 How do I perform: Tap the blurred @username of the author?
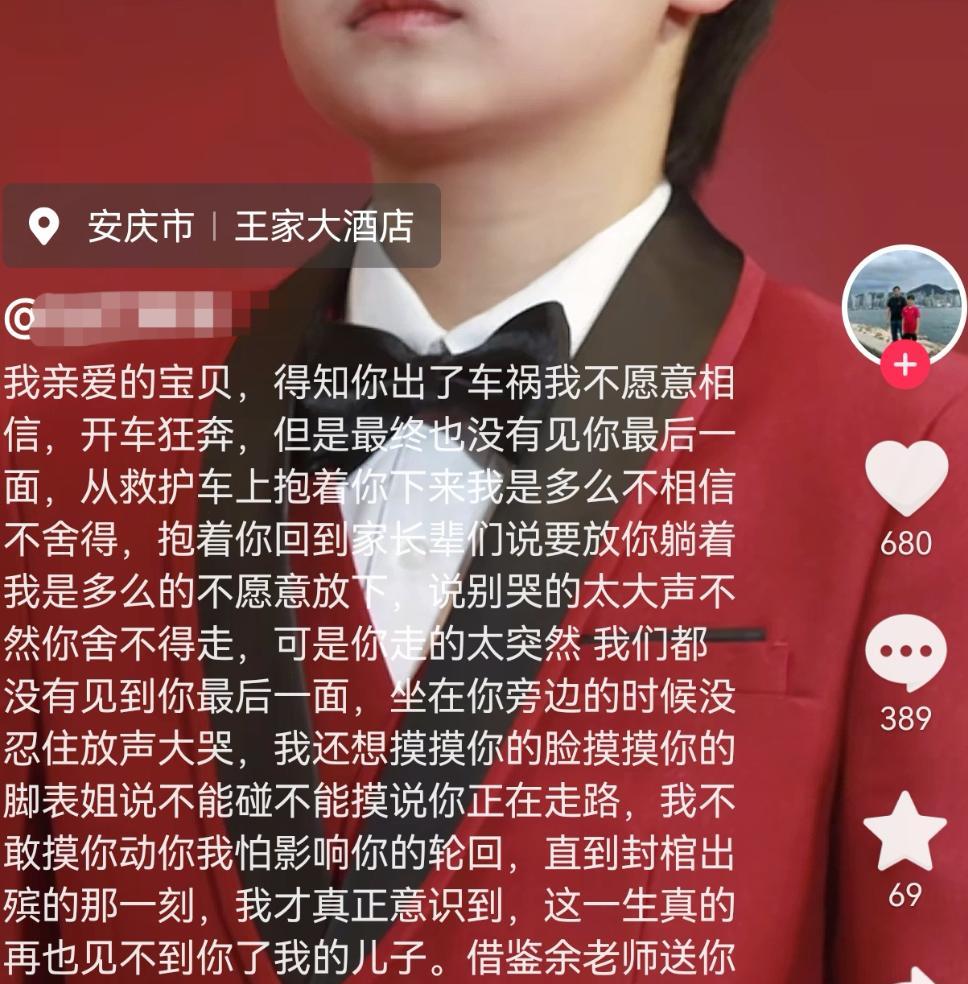[x=128, y=317]
